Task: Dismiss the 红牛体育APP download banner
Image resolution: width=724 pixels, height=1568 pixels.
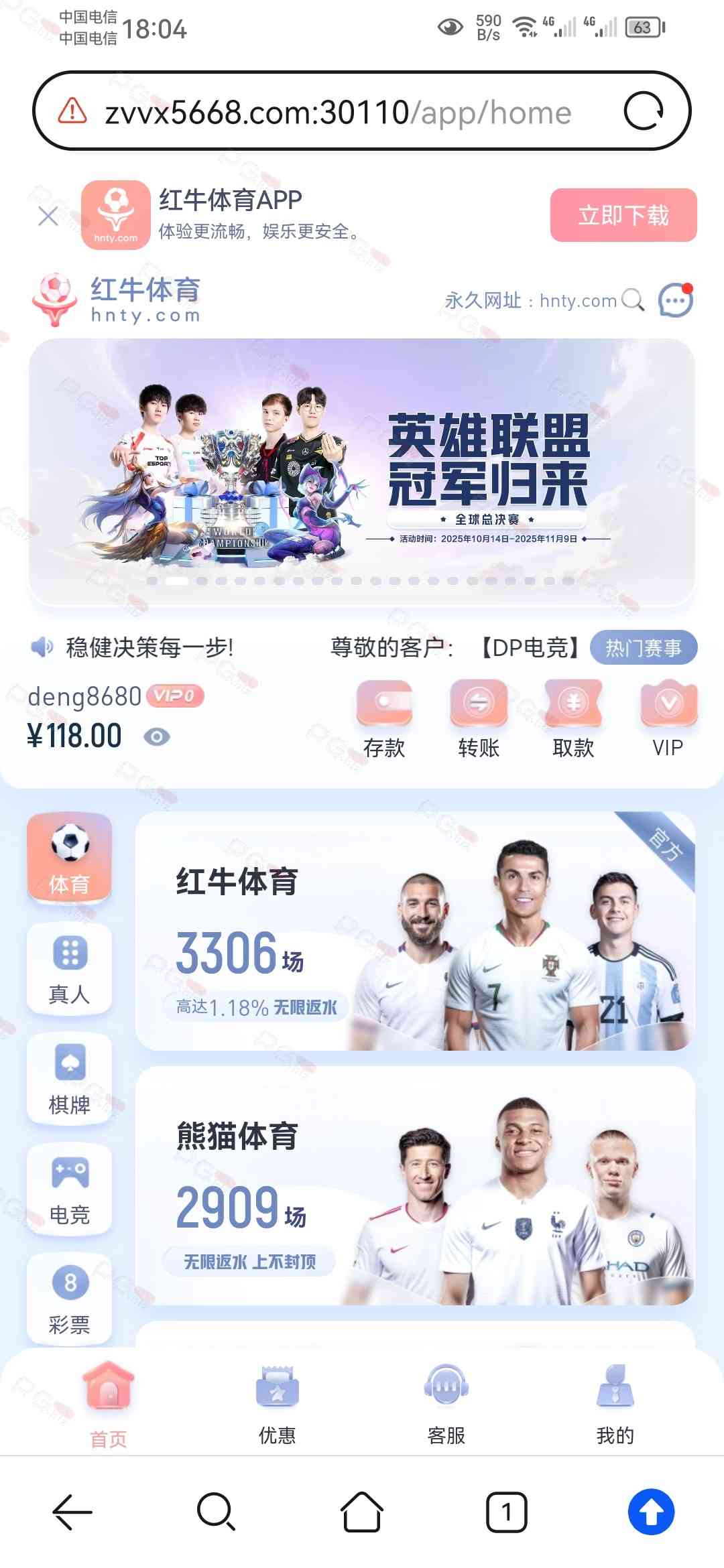Action: 48,216
